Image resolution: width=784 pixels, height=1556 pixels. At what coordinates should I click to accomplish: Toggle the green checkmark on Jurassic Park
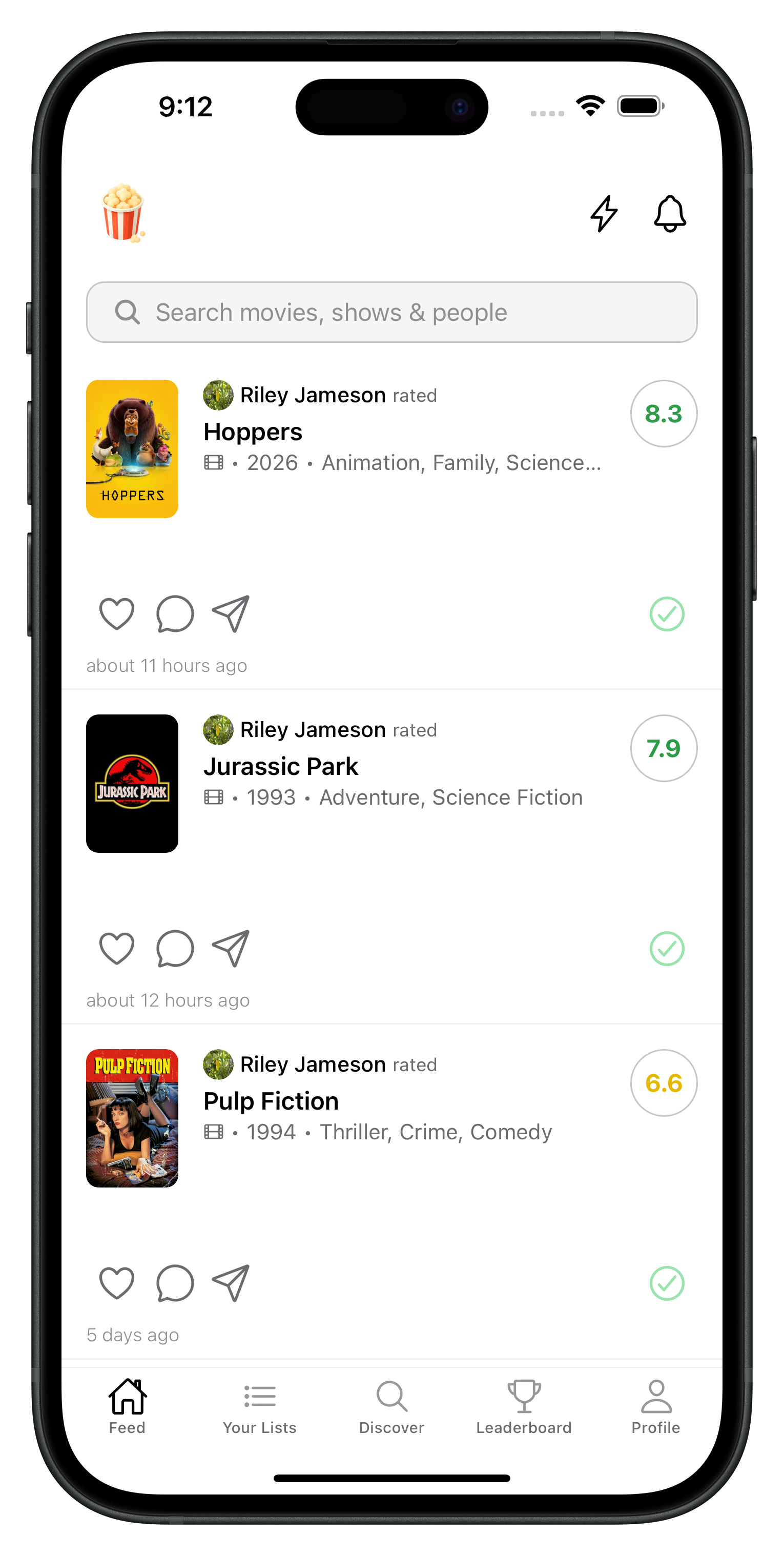(666, 948)
